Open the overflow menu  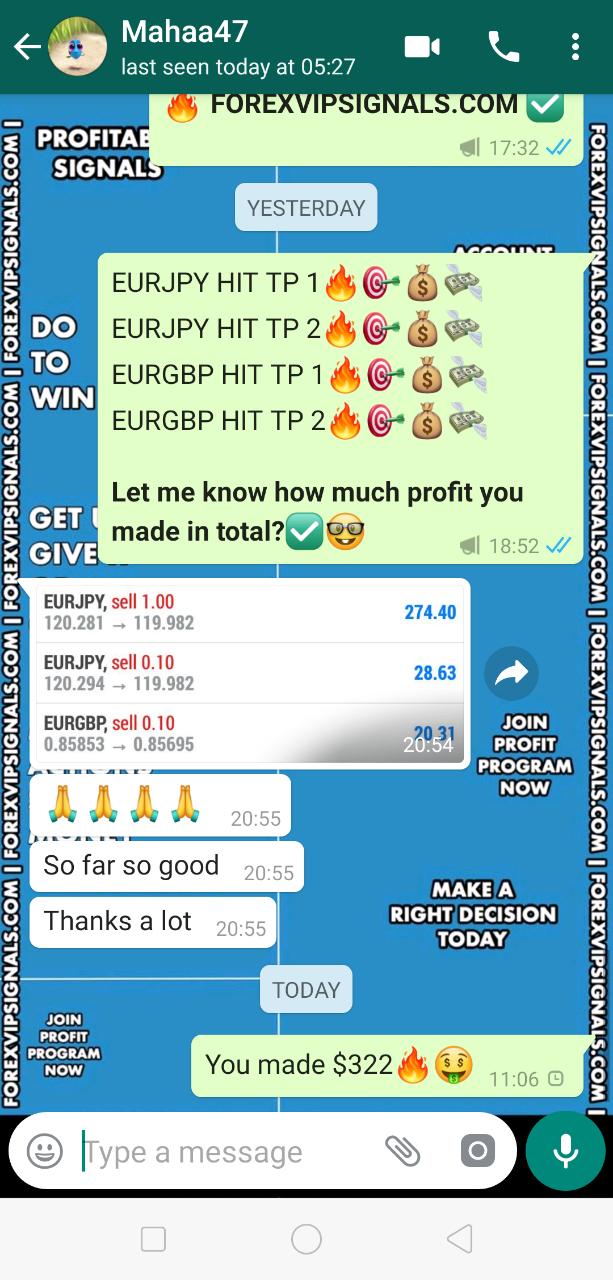click(x=574, y=47)
